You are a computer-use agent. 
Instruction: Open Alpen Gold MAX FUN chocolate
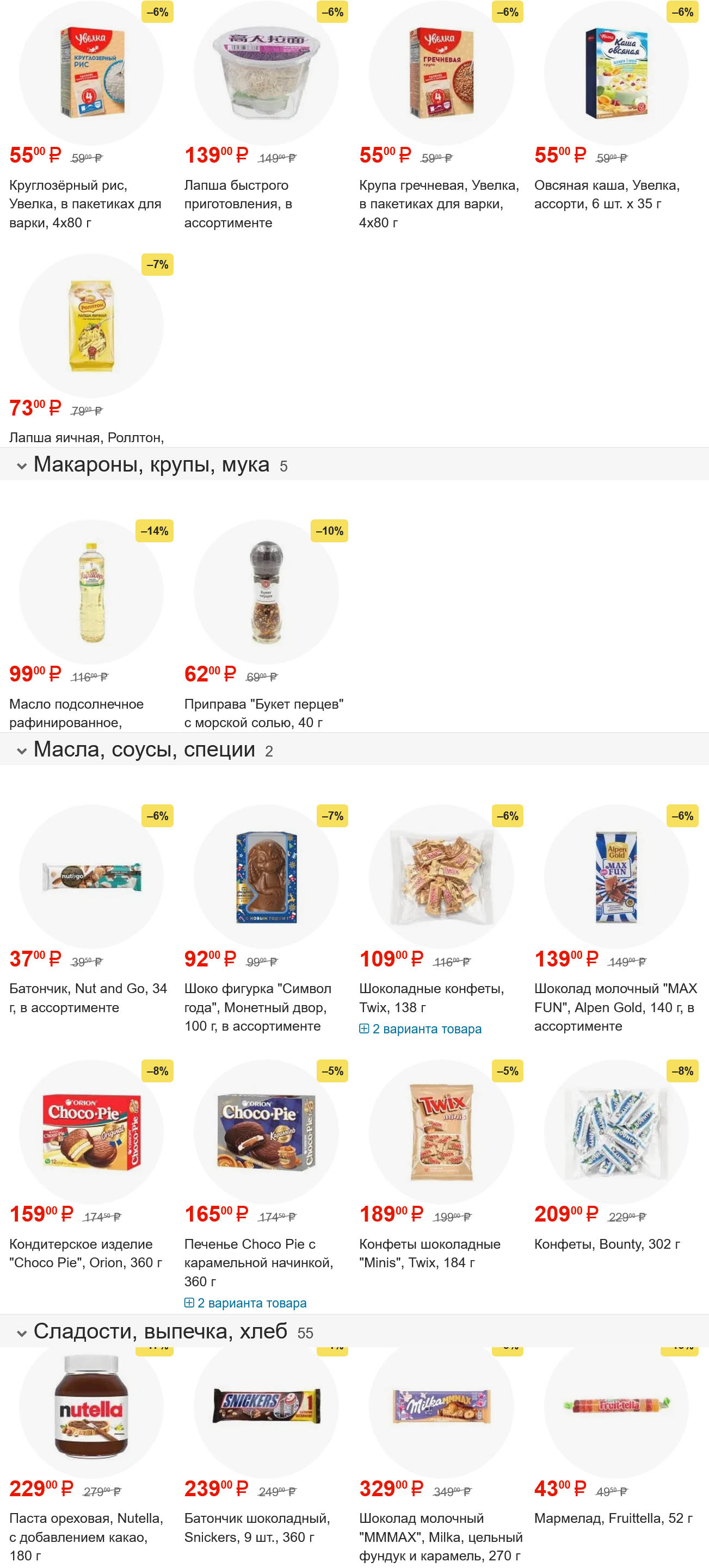point(615,1007)
